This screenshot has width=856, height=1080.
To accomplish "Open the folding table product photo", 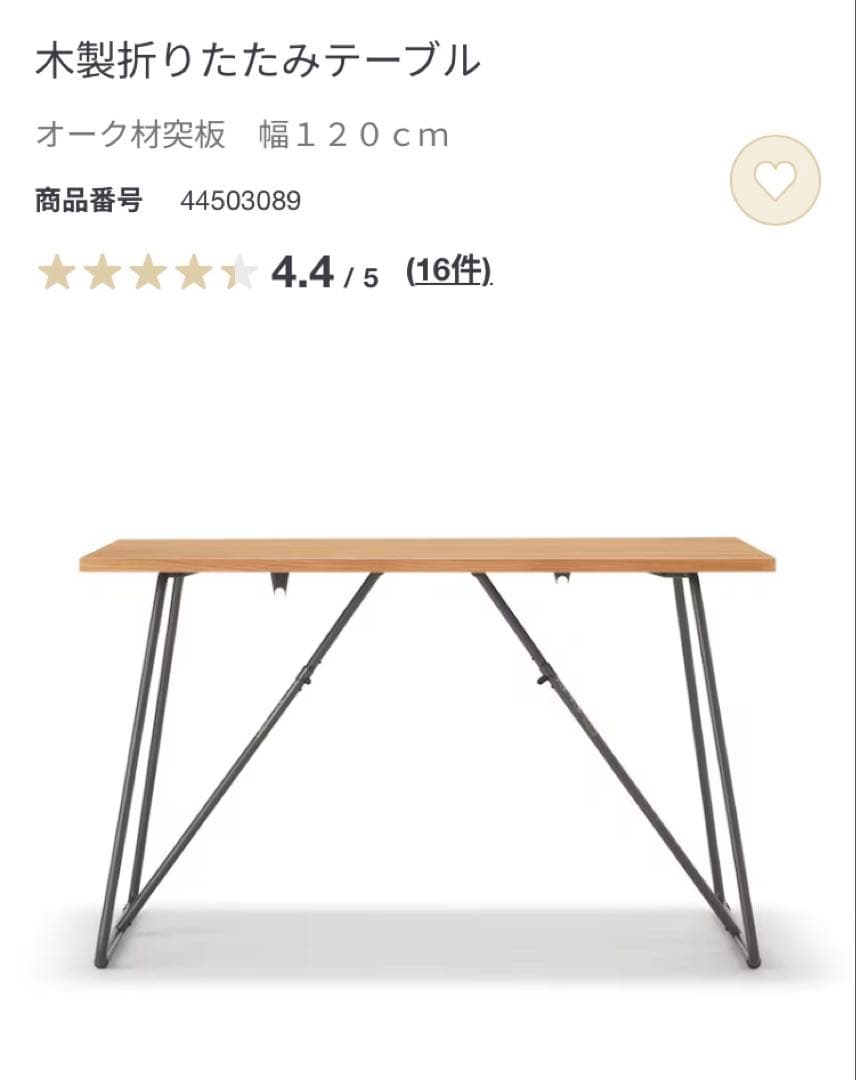I will click(428, 730).
